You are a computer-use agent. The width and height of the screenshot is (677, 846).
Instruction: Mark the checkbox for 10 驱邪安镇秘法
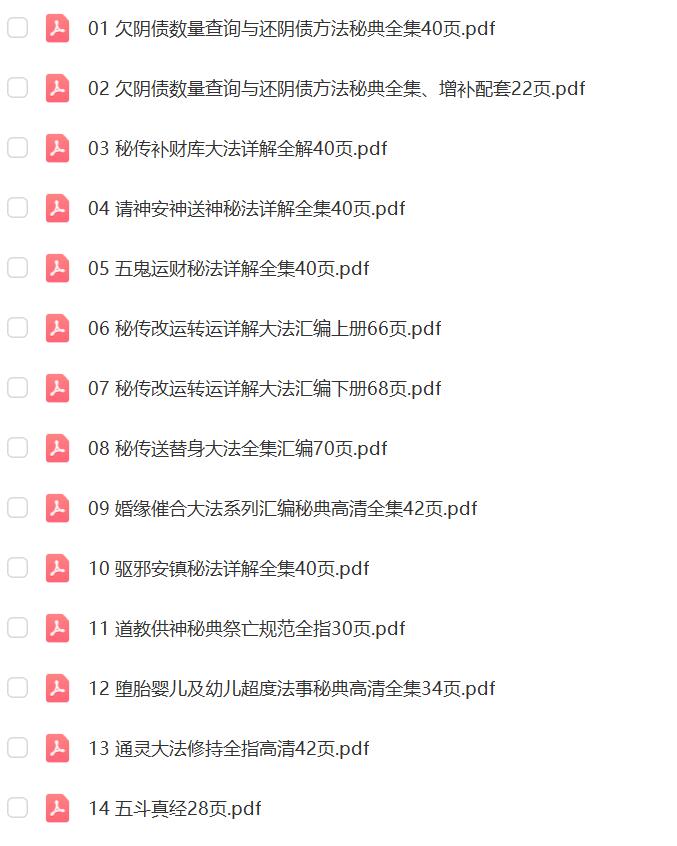coord(17,568)
